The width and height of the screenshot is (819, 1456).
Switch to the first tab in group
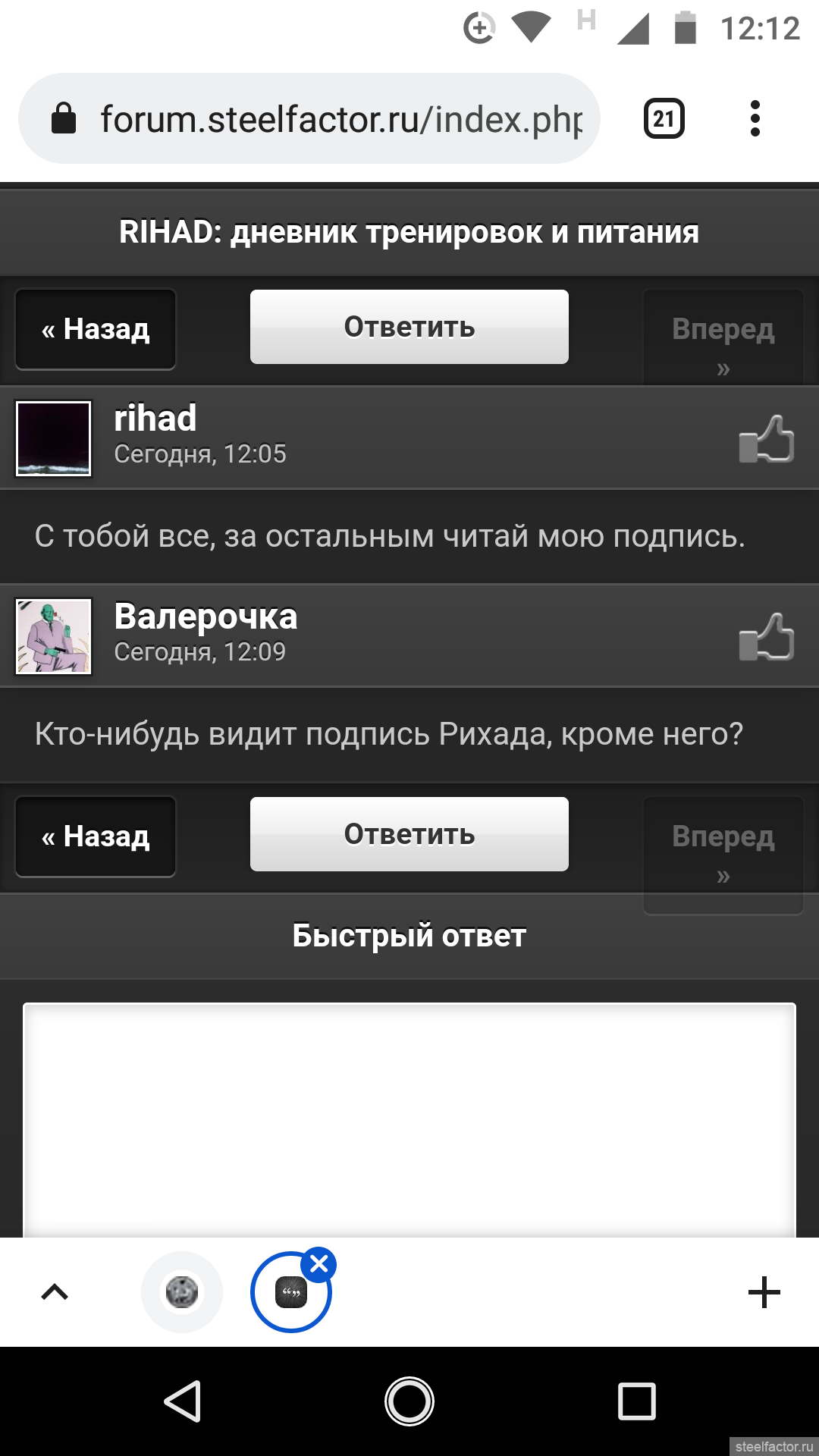pyautogui.click(x=182, y=1292)
